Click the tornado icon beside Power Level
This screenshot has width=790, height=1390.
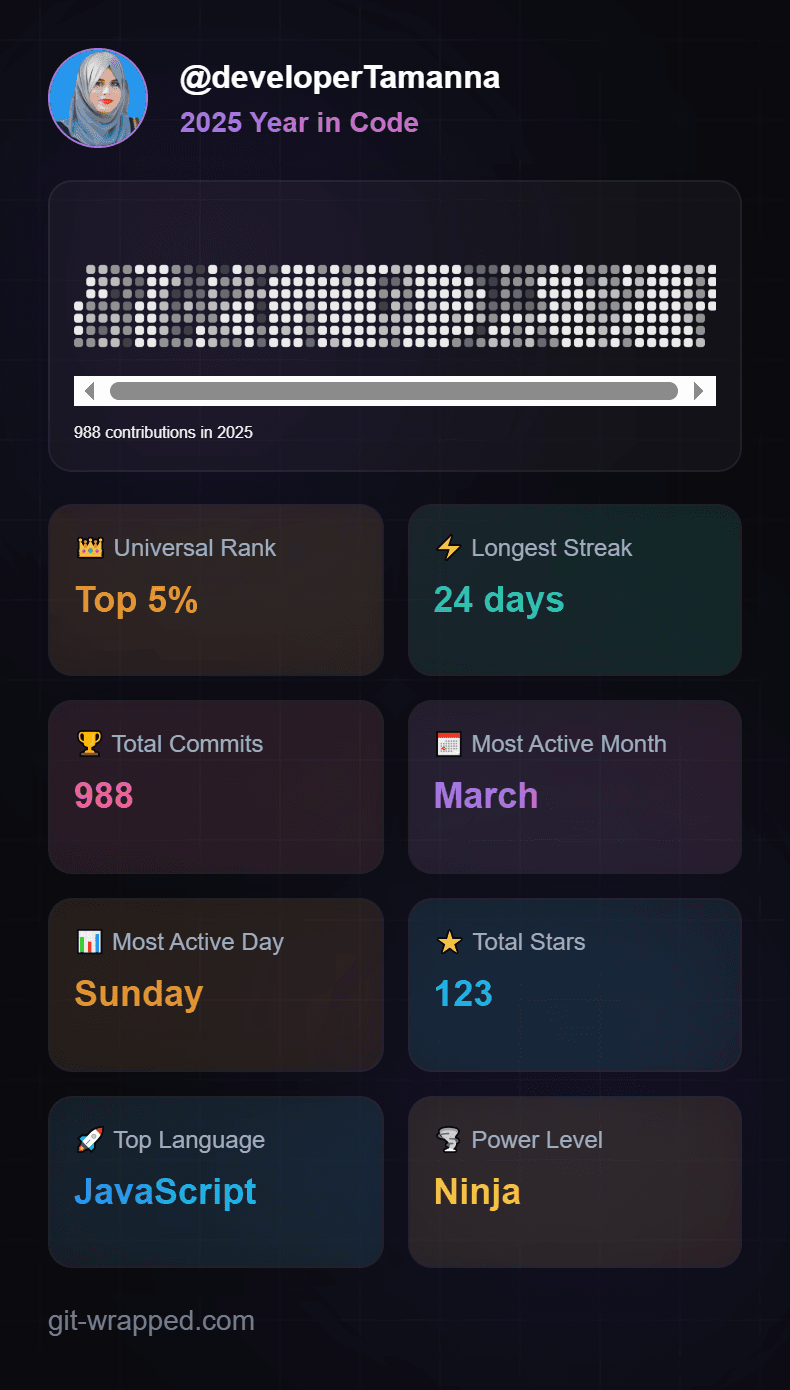(x=448, y=1139)
